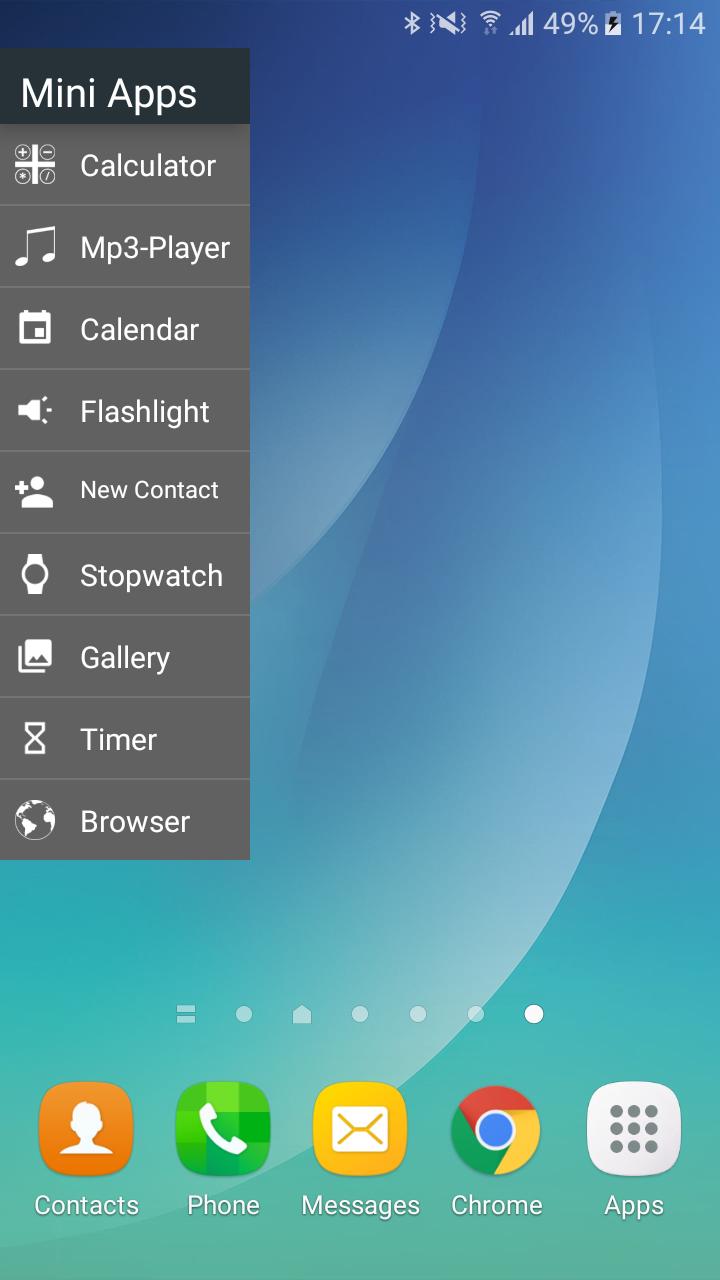Screen dimensions: 720x1280
Task: Tap the currently active page dot
Action: click(533, 1014)
